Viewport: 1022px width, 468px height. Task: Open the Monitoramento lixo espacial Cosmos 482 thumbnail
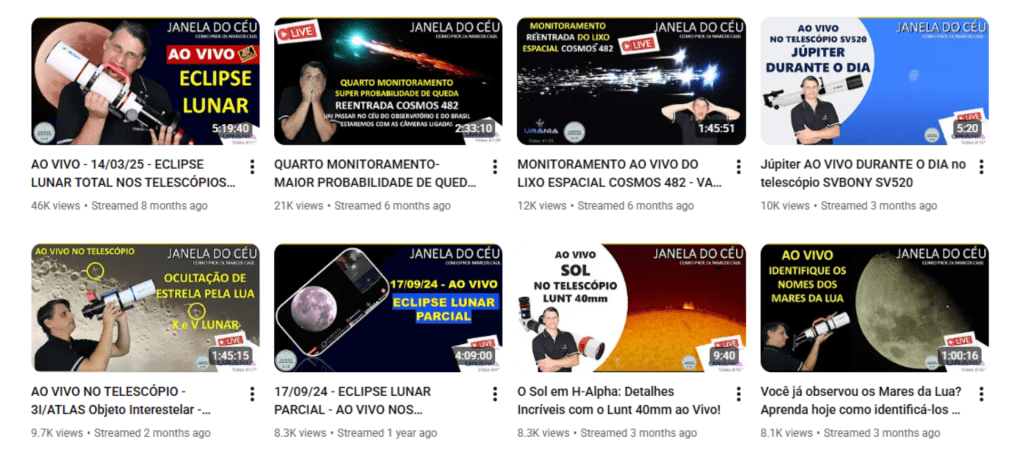[x=631, y=81]
